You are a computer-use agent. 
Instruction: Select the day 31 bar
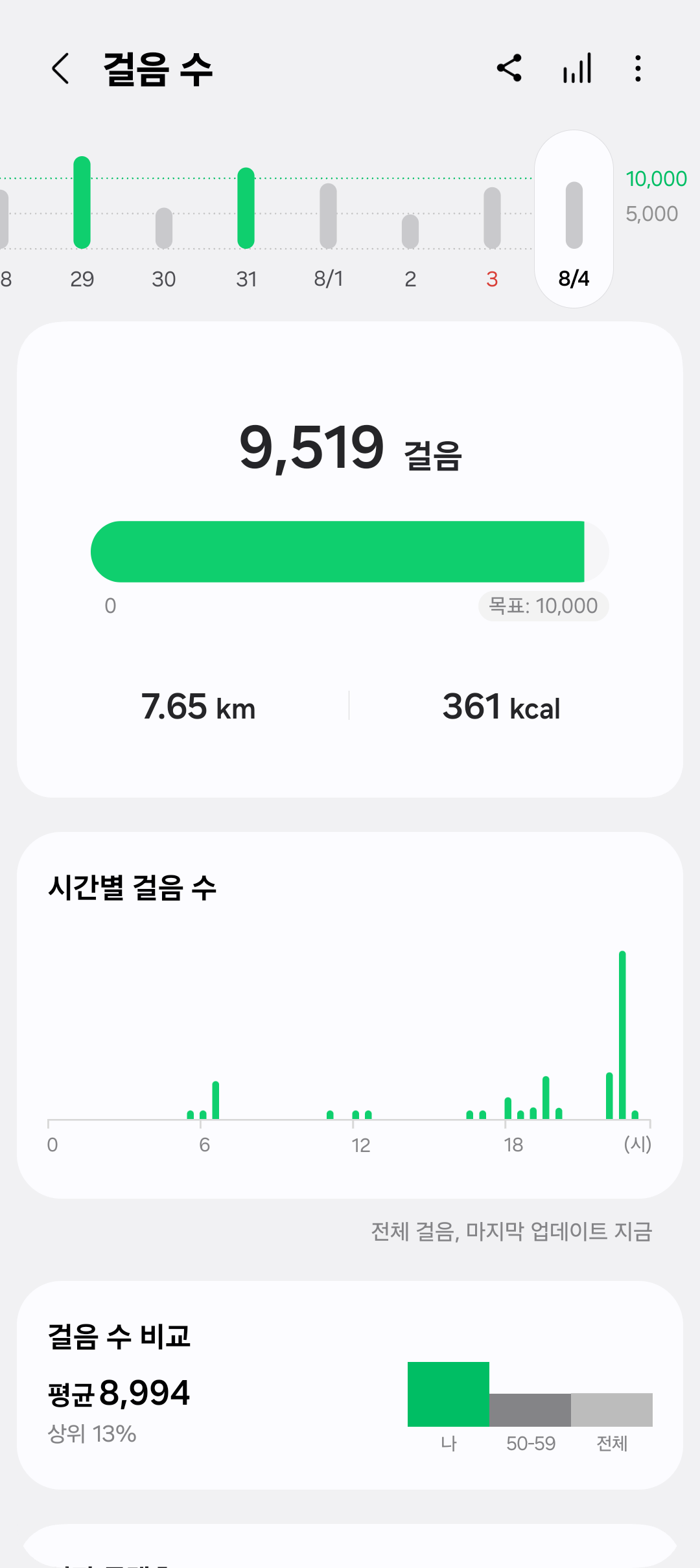(246, 214)
